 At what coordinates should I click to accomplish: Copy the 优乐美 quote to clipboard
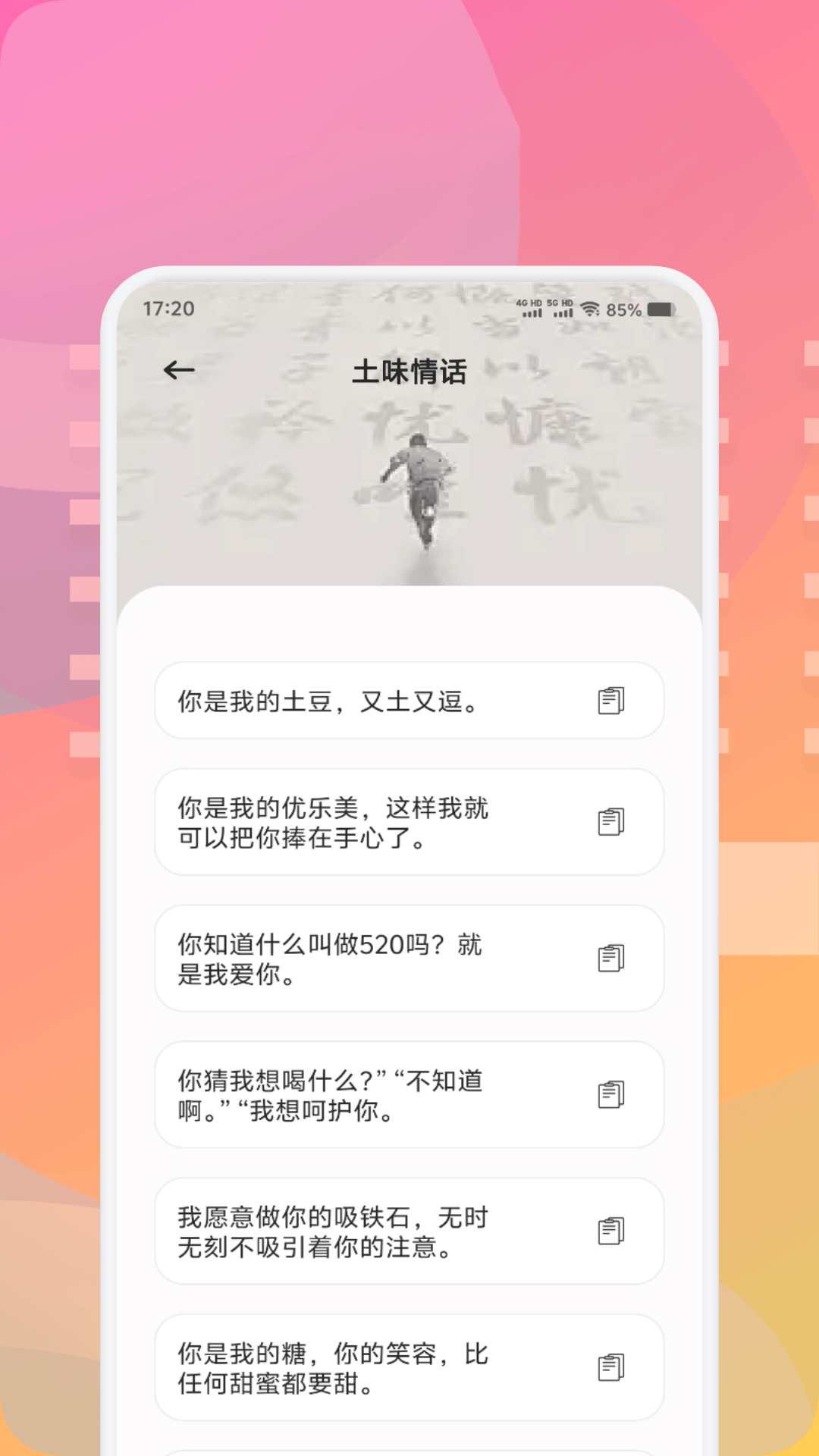coord(611,822)
